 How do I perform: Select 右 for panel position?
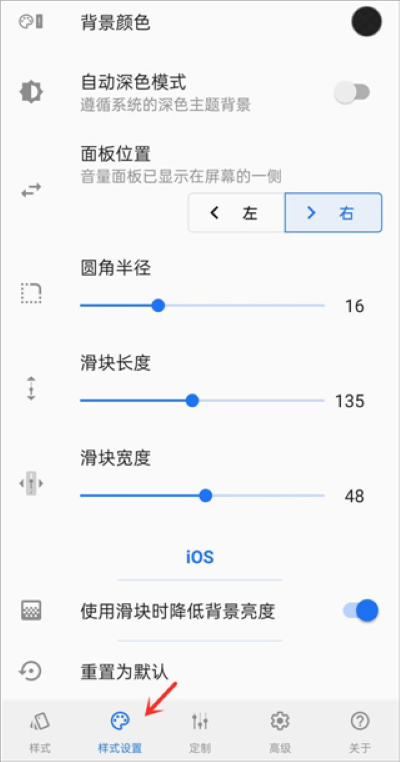coord(333,213)
